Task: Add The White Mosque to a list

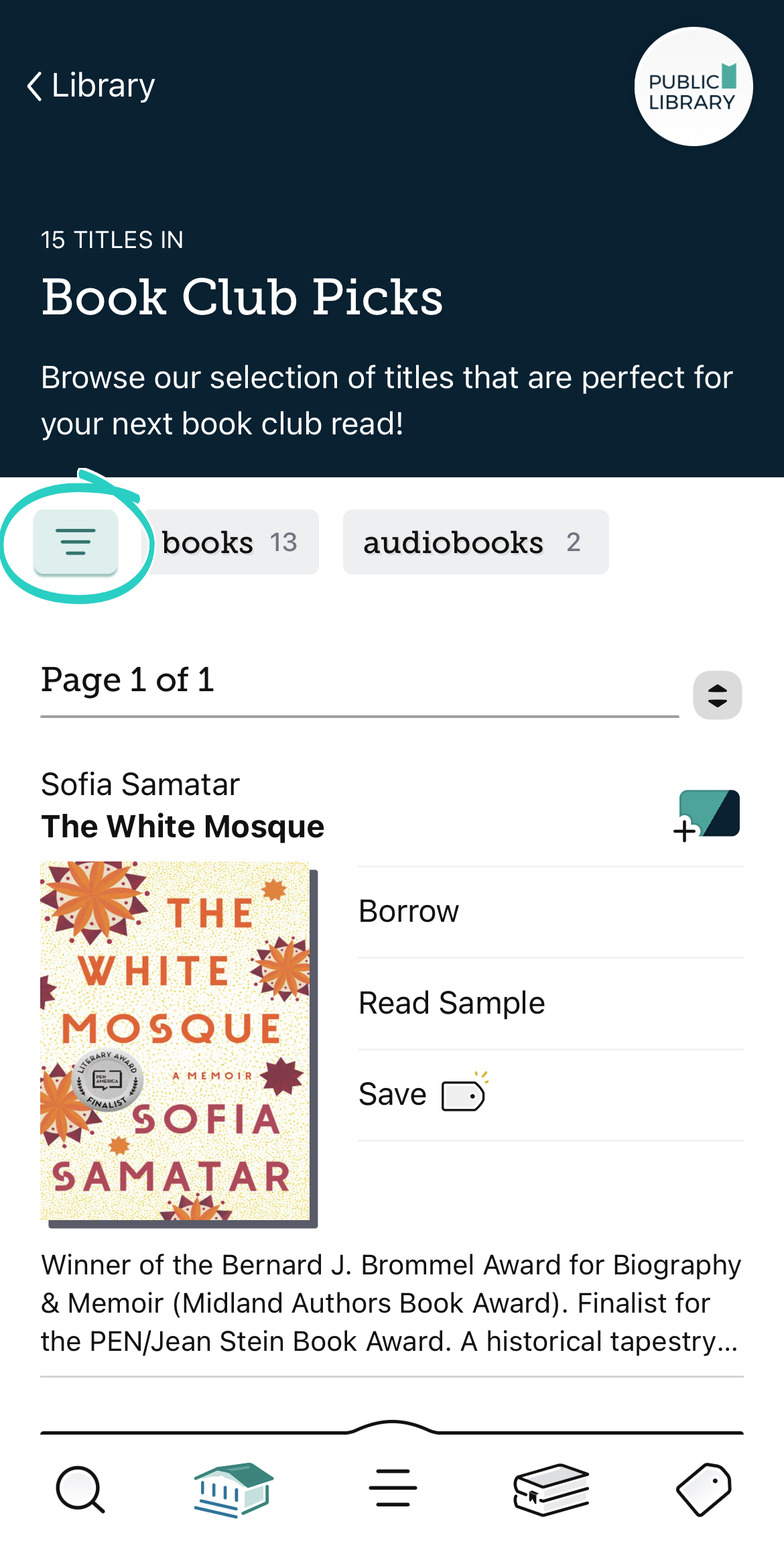Action: (708, 815)
